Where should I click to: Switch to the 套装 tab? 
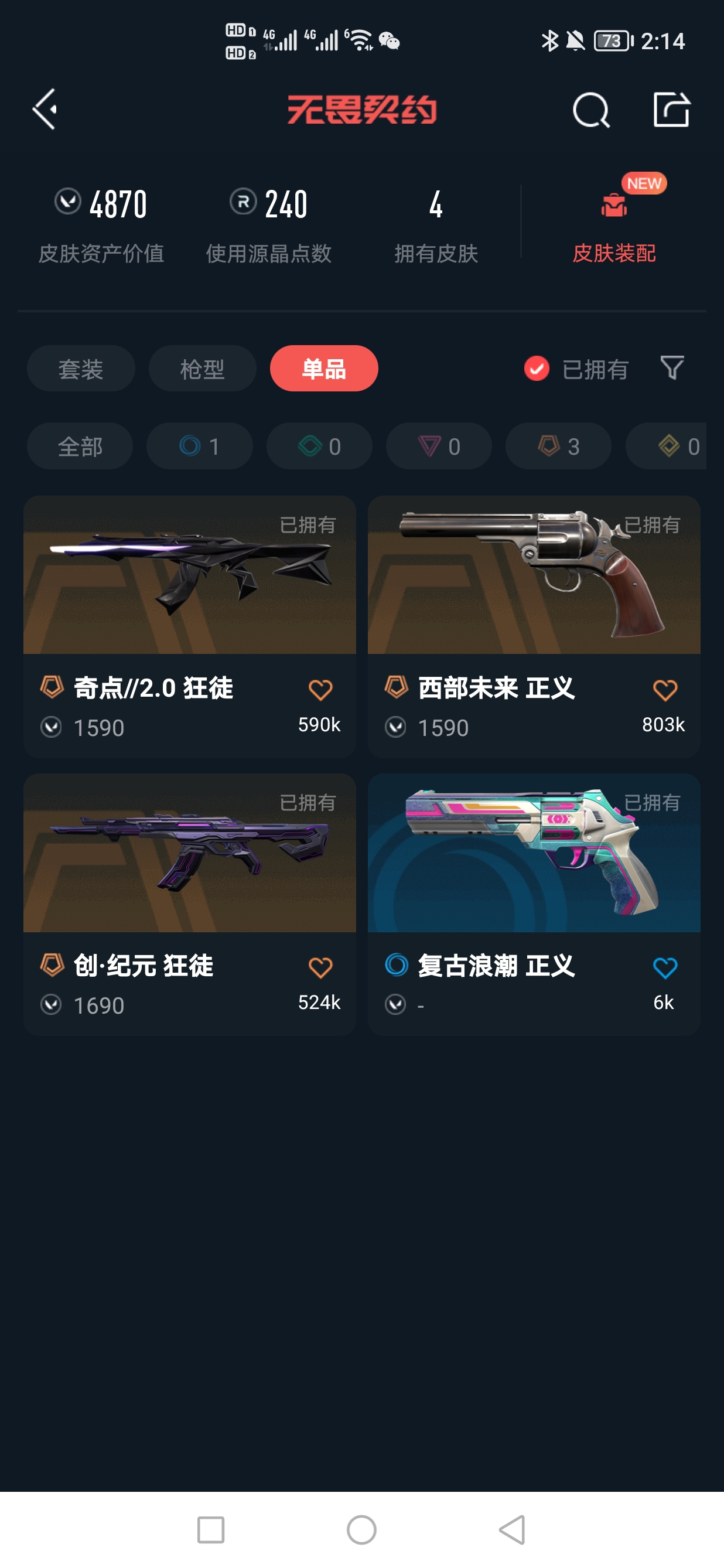click(x=80, y=368)
